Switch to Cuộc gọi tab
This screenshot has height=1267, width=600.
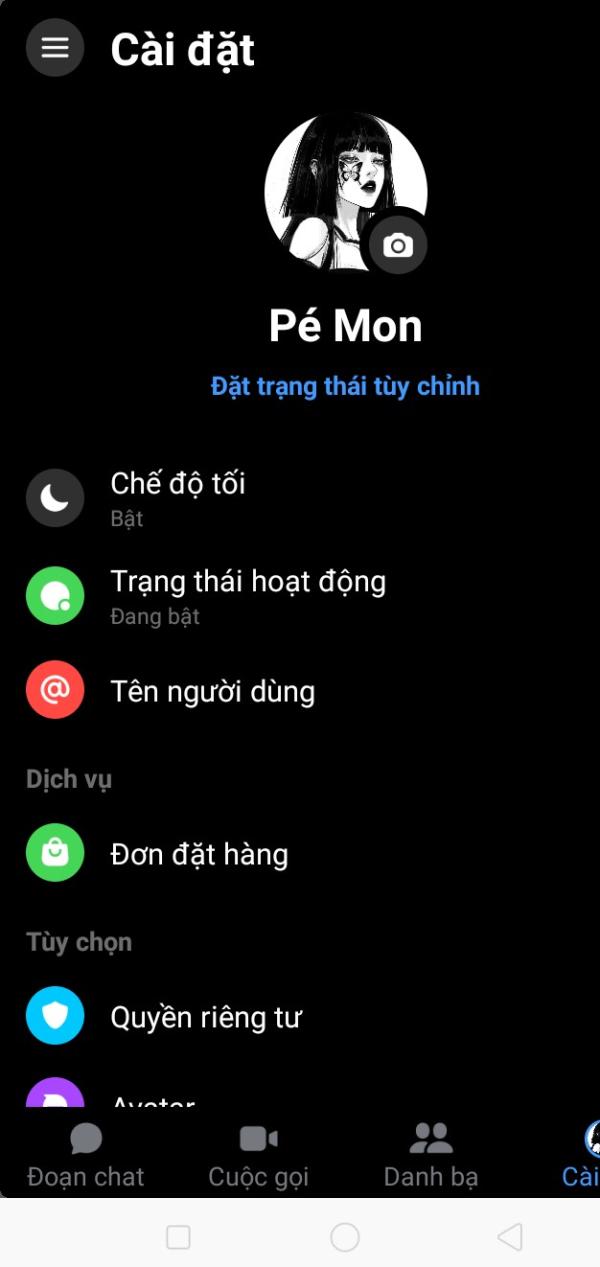click(258, 1155)
